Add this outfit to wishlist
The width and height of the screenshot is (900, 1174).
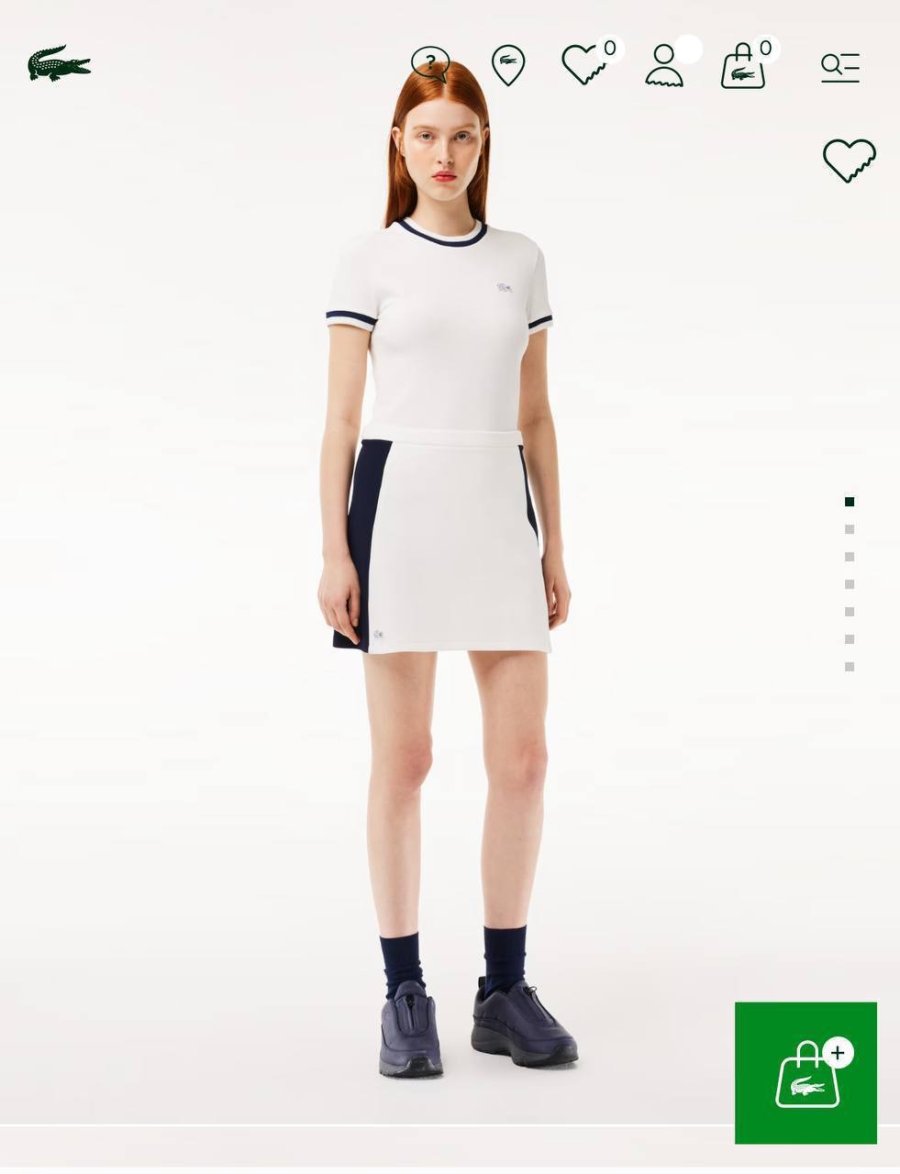tap(849, 160)
